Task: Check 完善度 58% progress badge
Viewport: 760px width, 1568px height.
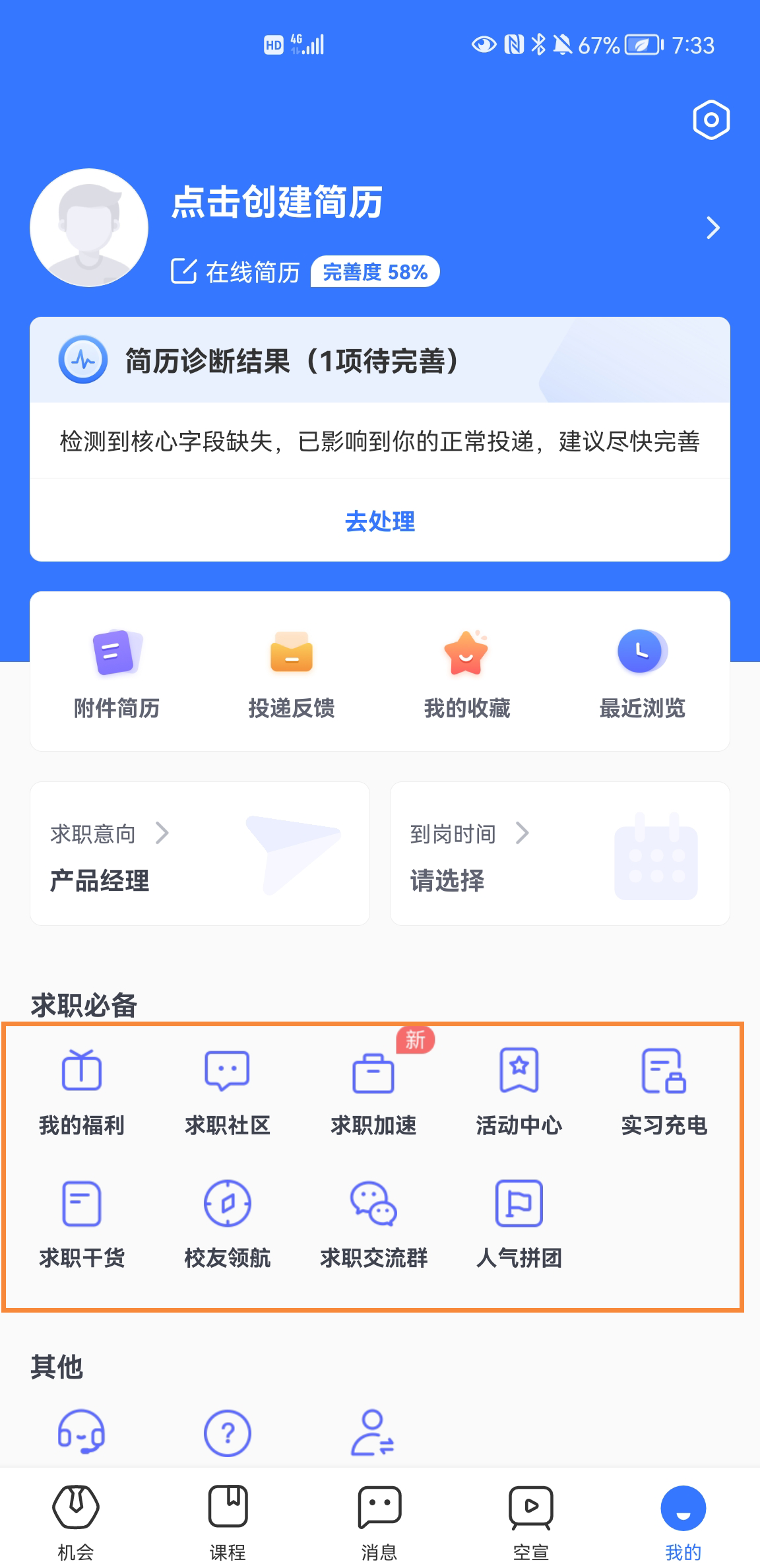Action: 375,271
